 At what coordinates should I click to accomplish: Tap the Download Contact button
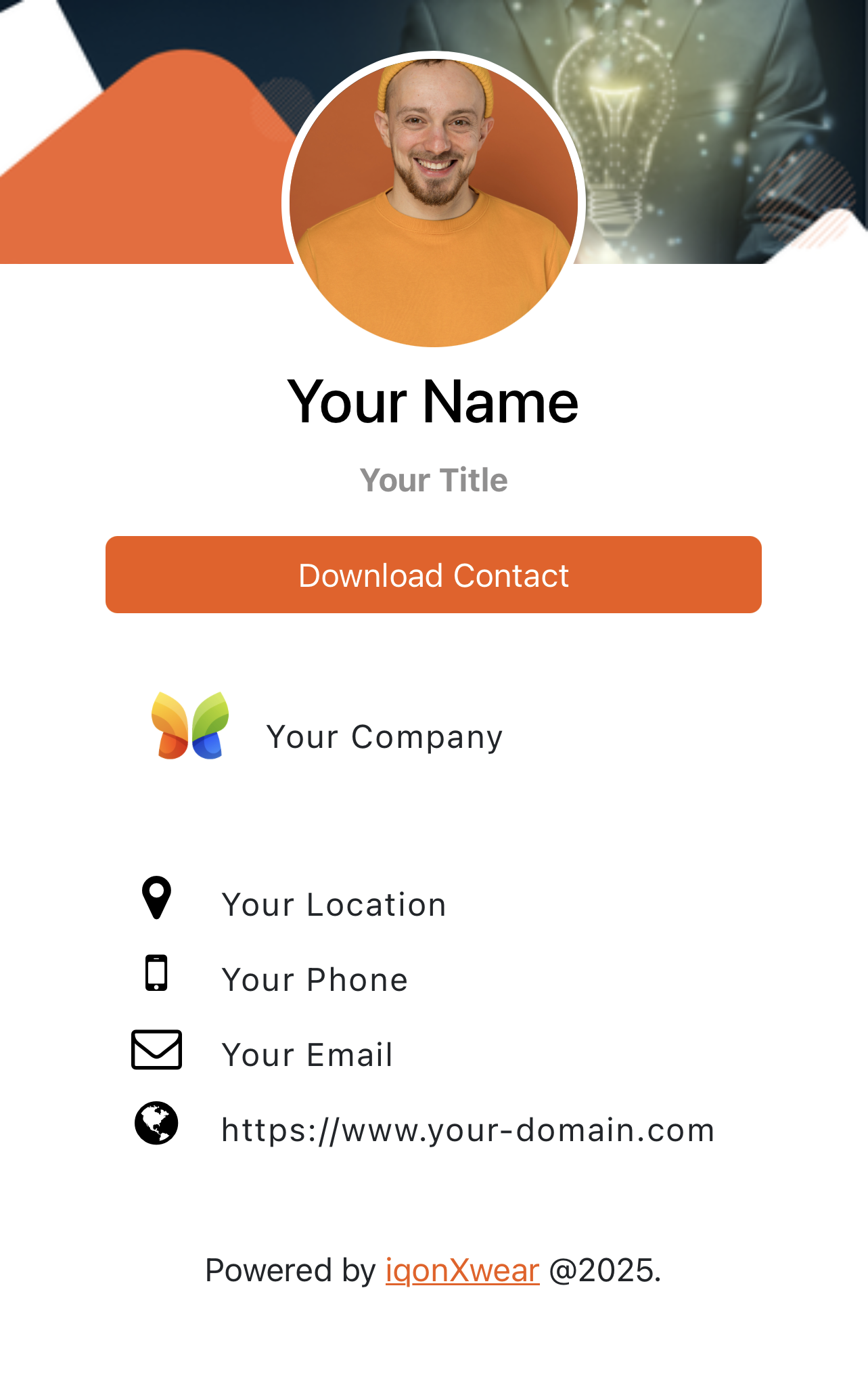coord(433,575)
